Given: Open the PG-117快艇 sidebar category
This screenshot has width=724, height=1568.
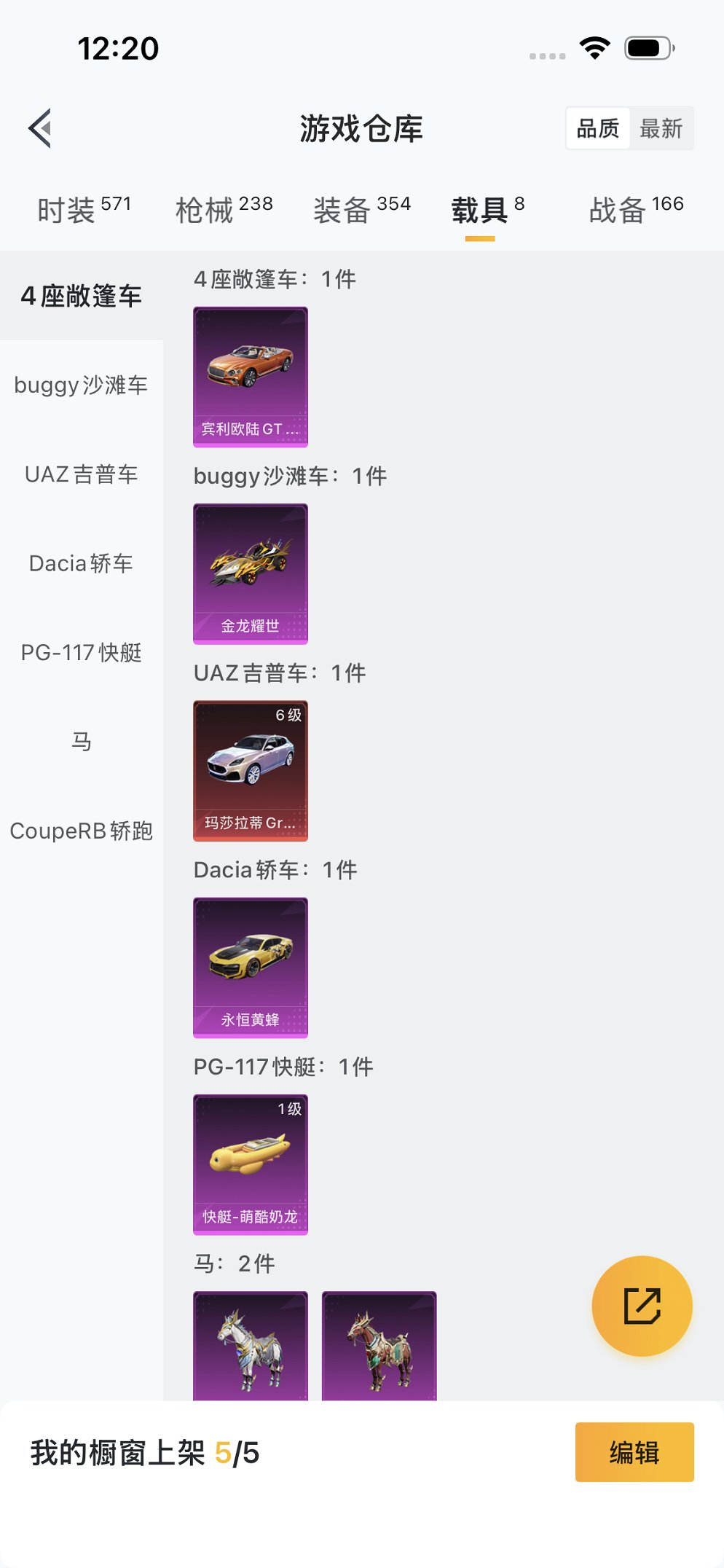Looking at the screenshot, I should (82, 653).
